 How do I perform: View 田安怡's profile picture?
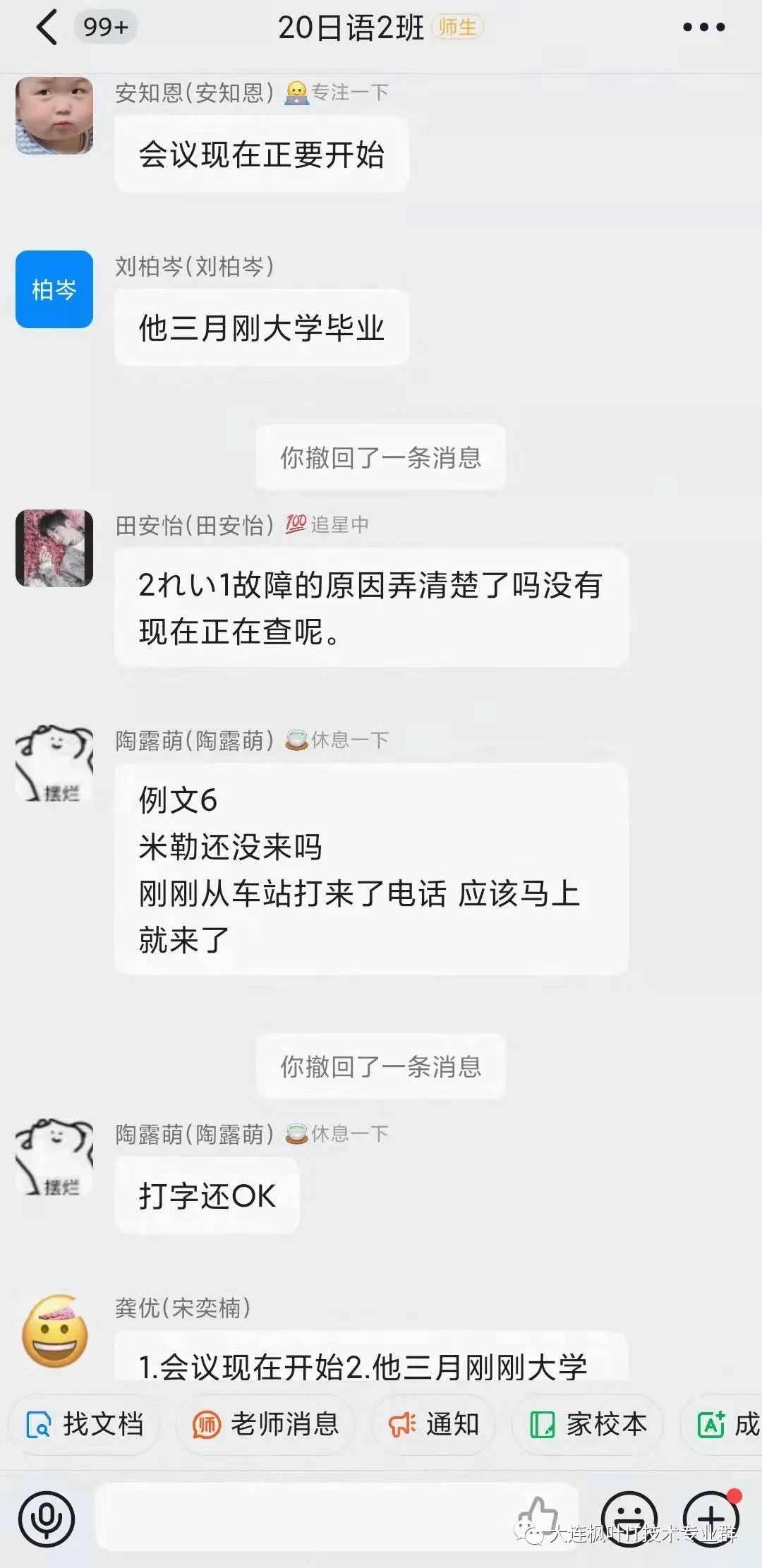click(x=54, y=548)
